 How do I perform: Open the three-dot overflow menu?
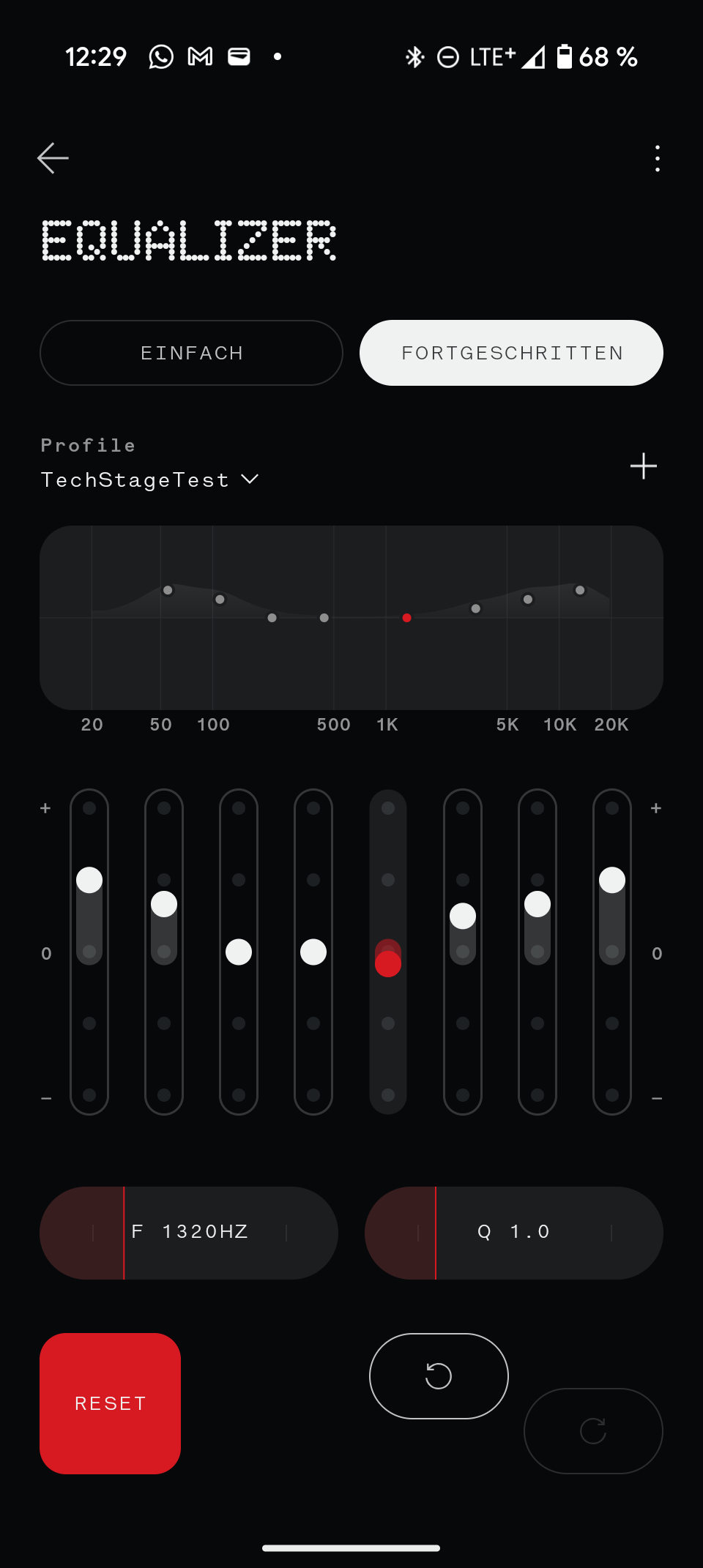[657, 158]
